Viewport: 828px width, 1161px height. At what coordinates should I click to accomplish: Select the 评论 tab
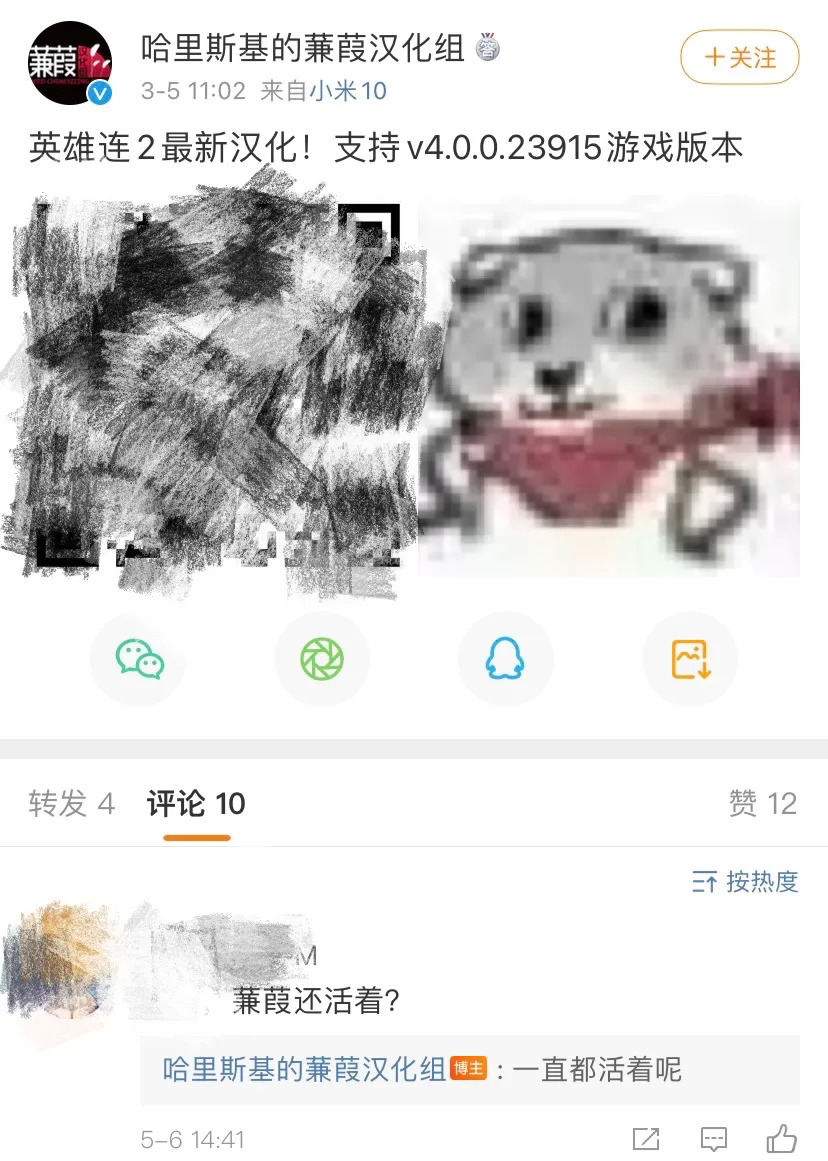(196, 804)
